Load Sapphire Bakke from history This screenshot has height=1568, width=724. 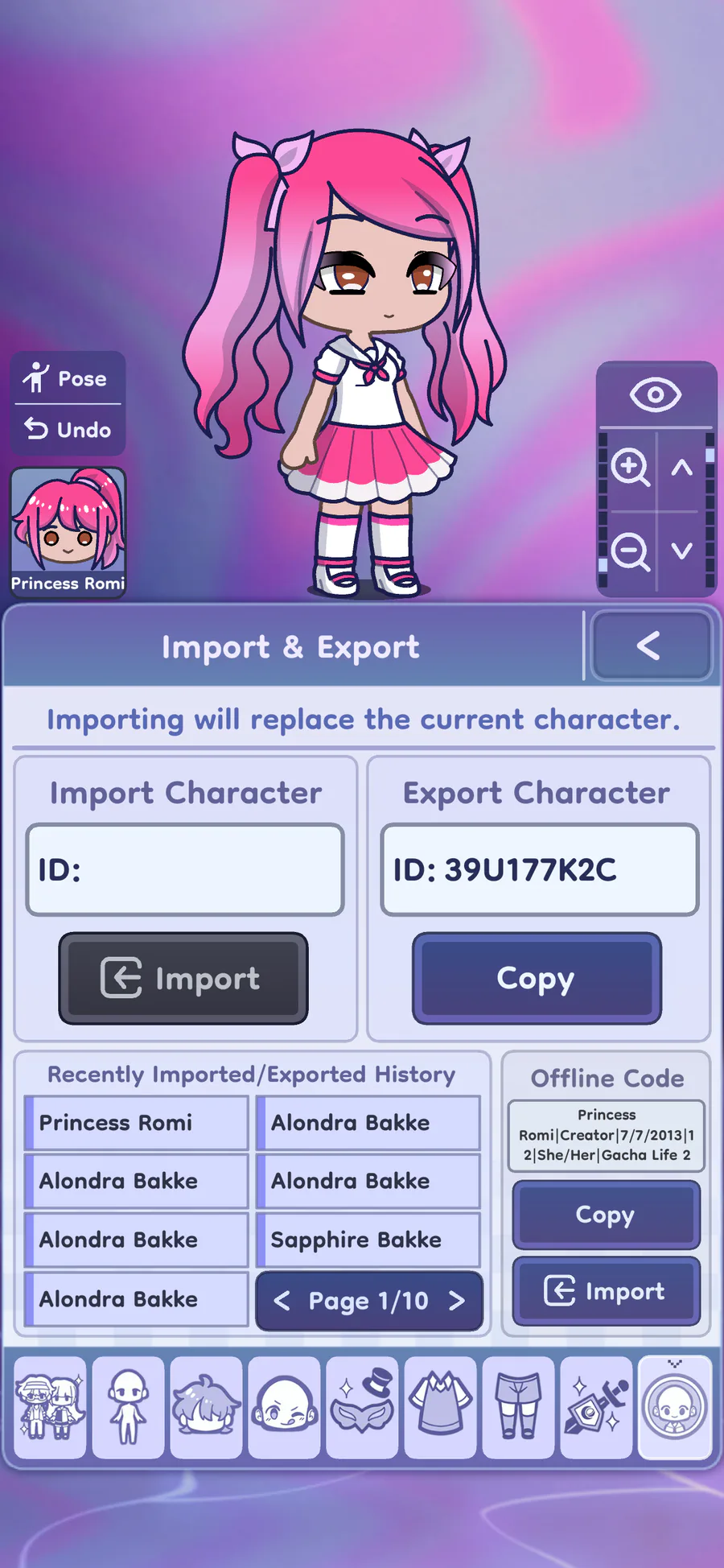click(368, 1240)
